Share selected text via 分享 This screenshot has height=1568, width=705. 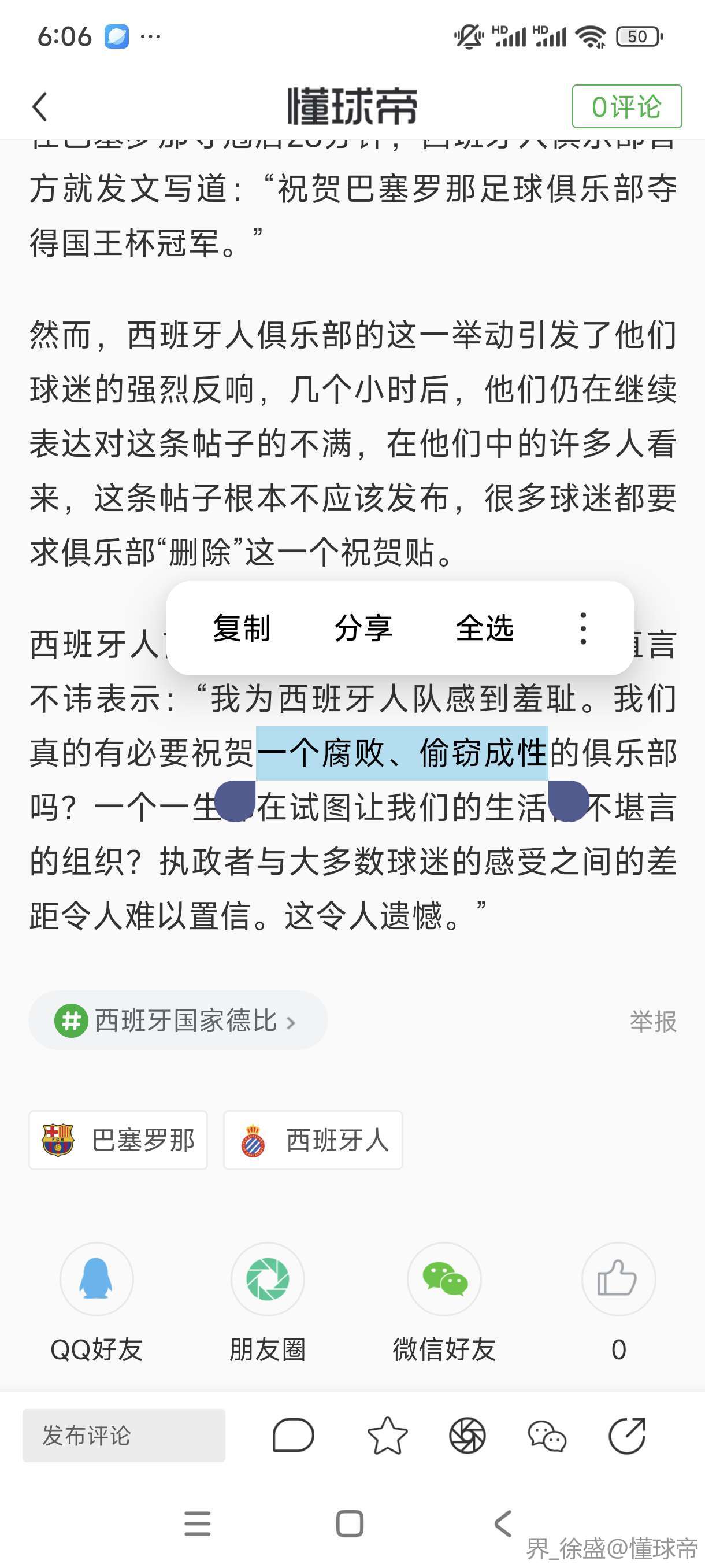(x=363, y=627)
